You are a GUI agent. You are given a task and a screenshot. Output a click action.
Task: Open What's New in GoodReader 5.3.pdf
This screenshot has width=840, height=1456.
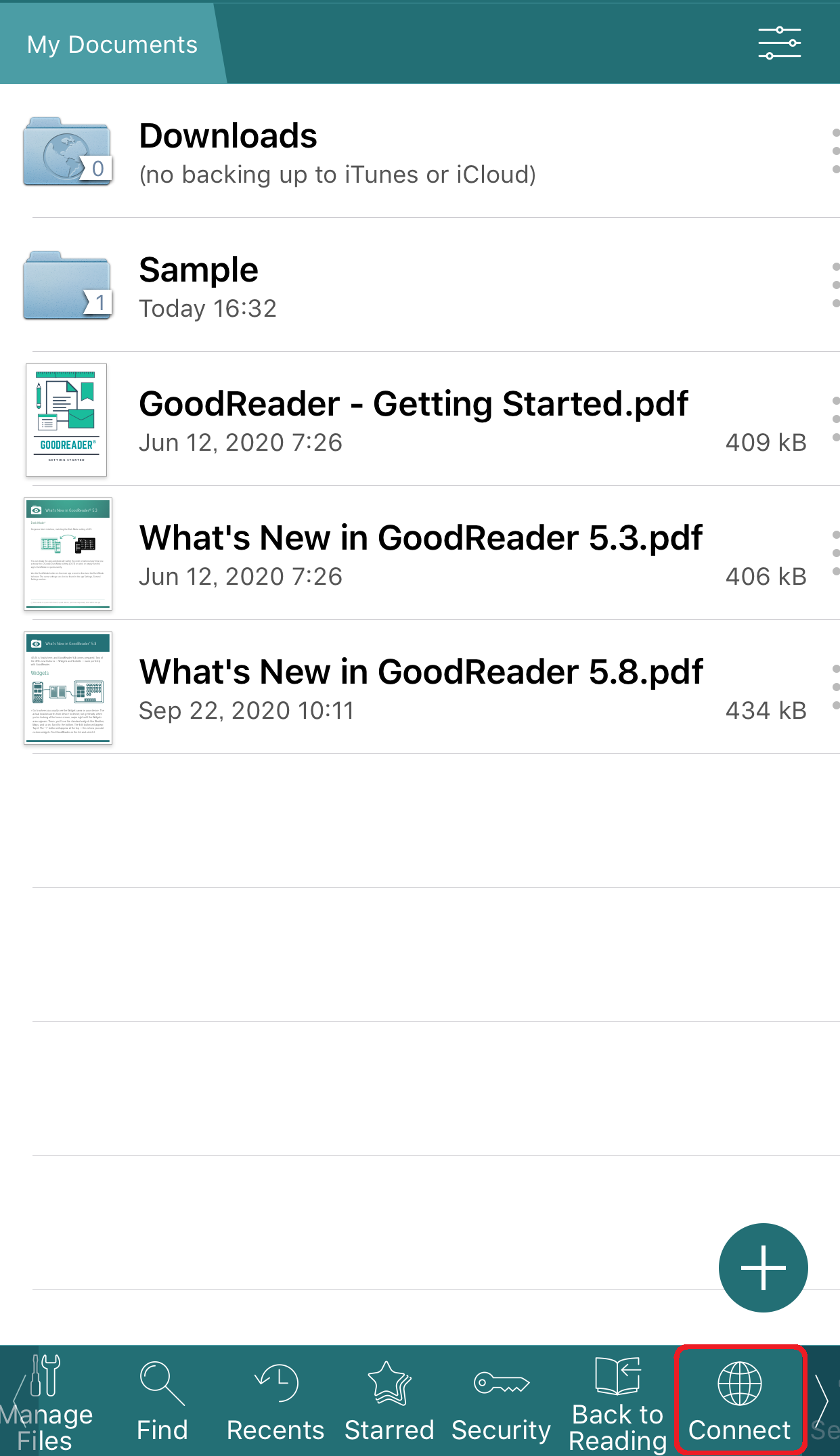point(420,554)
